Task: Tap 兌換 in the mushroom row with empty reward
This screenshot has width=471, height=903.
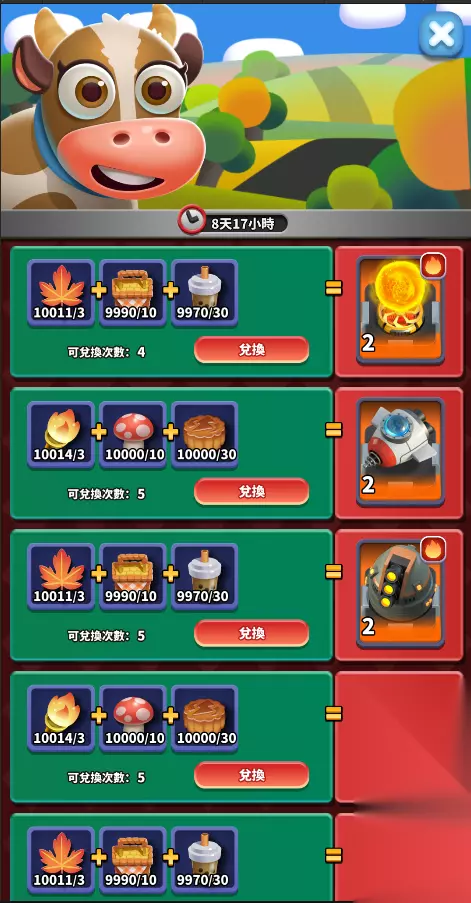Action: point(252,775)
